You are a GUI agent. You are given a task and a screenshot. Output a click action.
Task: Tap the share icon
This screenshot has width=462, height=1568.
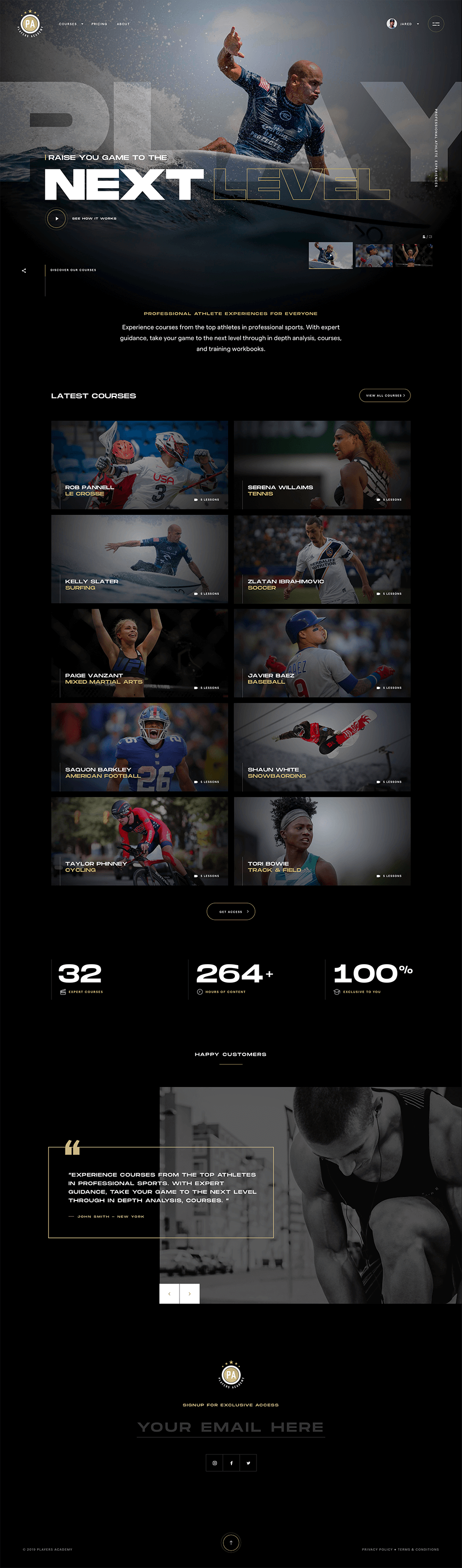[24, 271]
